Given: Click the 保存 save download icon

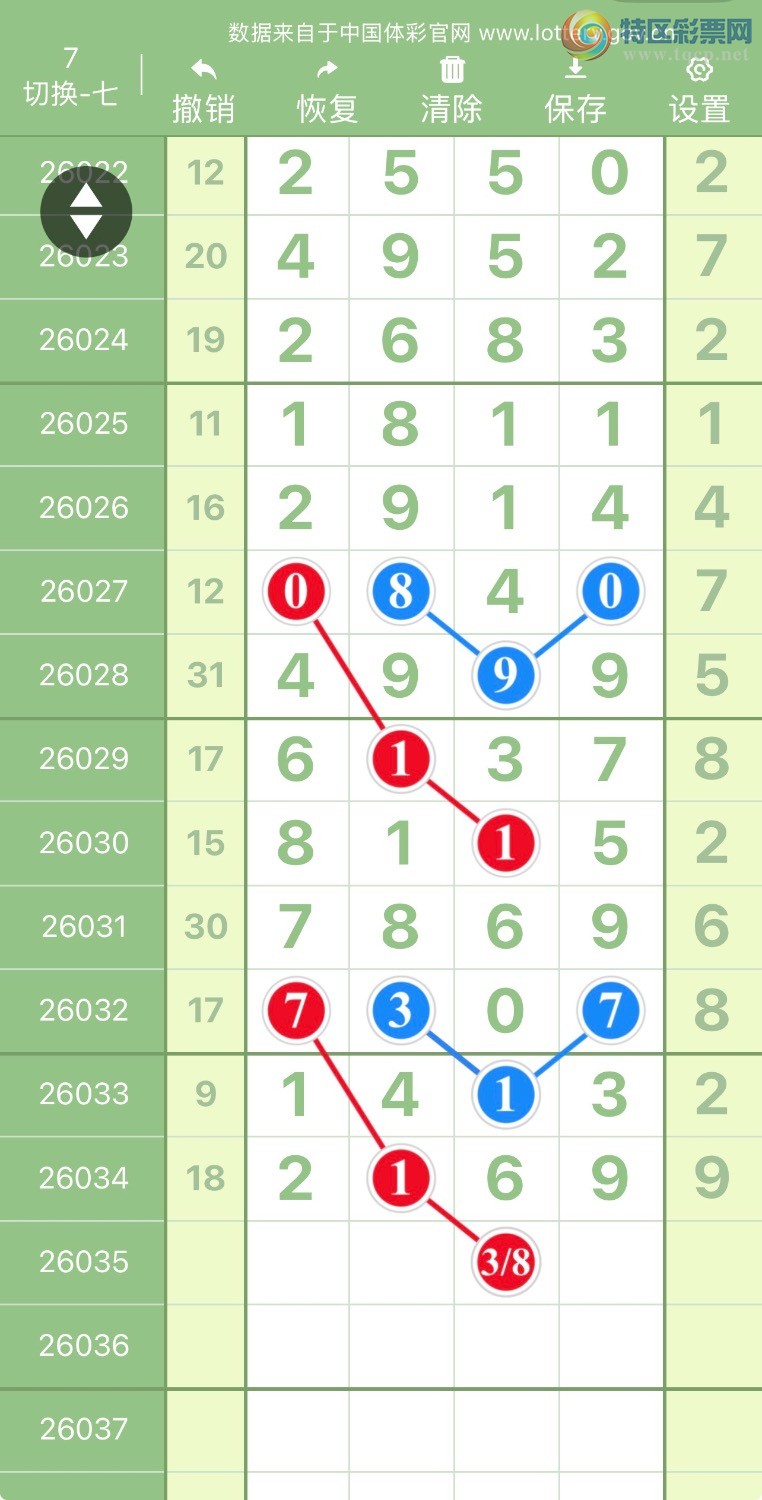Looking at the screenshot, I should 575,69.
